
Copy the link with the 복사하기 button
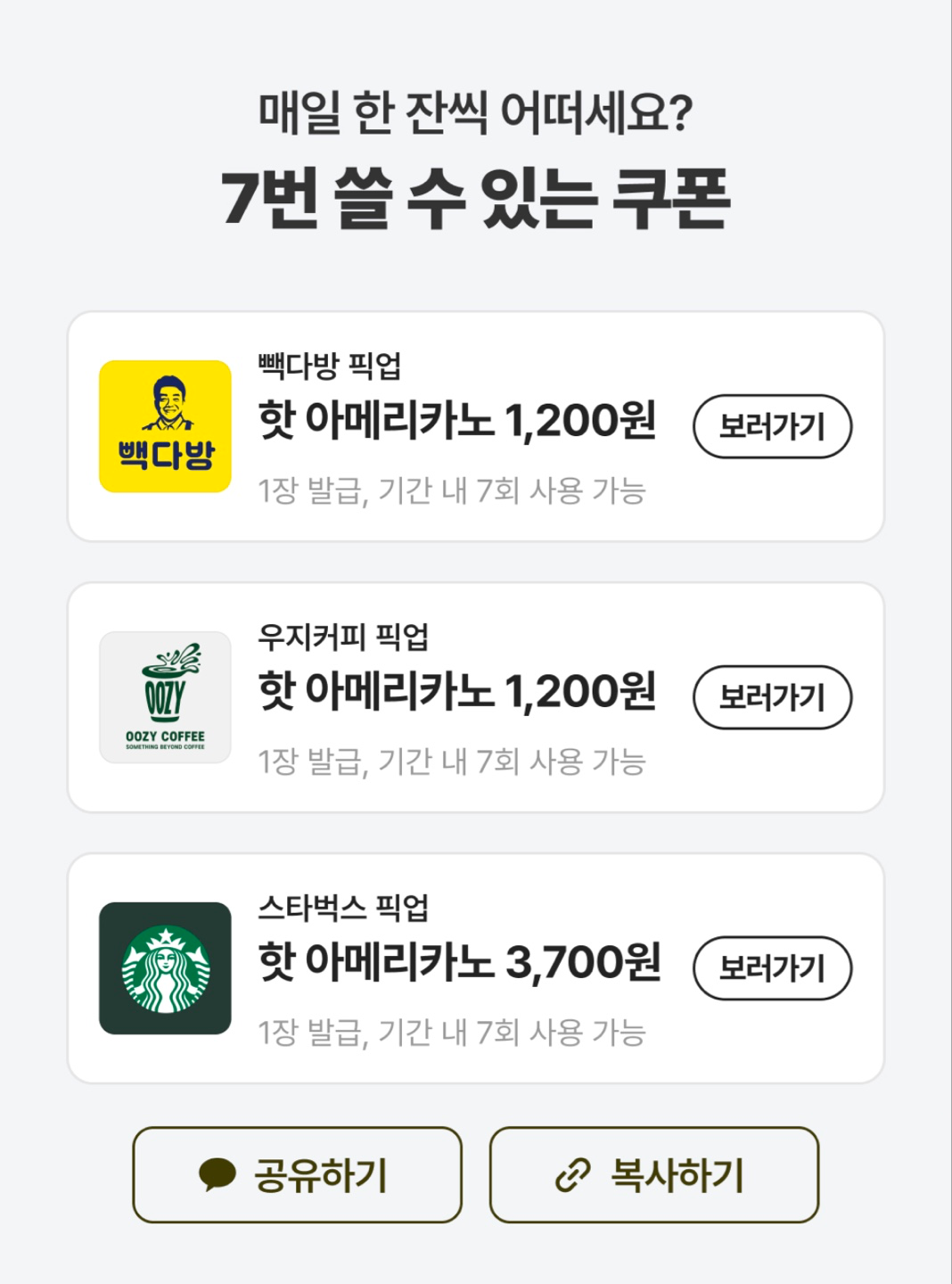click(x=653, y=1175)
